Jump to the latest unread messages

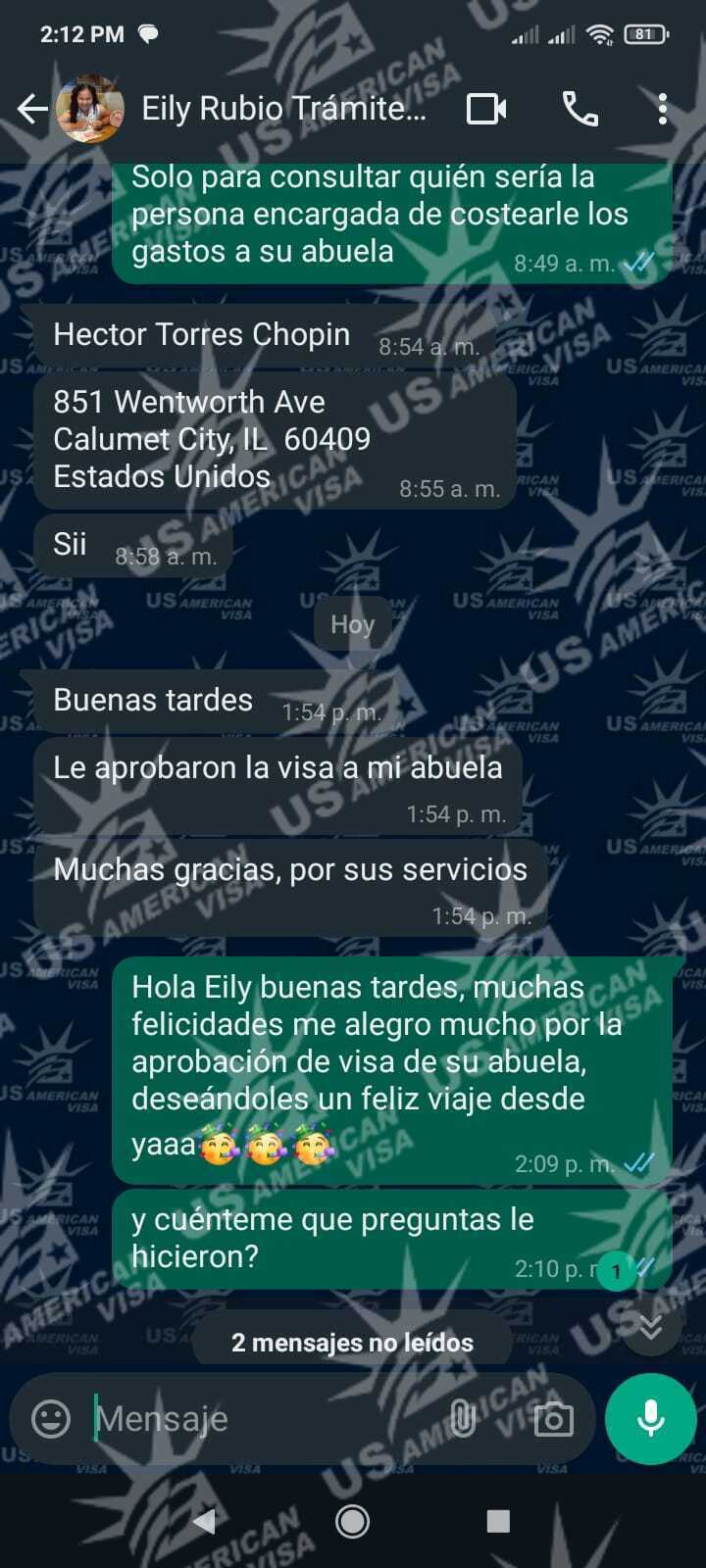pos(650,1326)
